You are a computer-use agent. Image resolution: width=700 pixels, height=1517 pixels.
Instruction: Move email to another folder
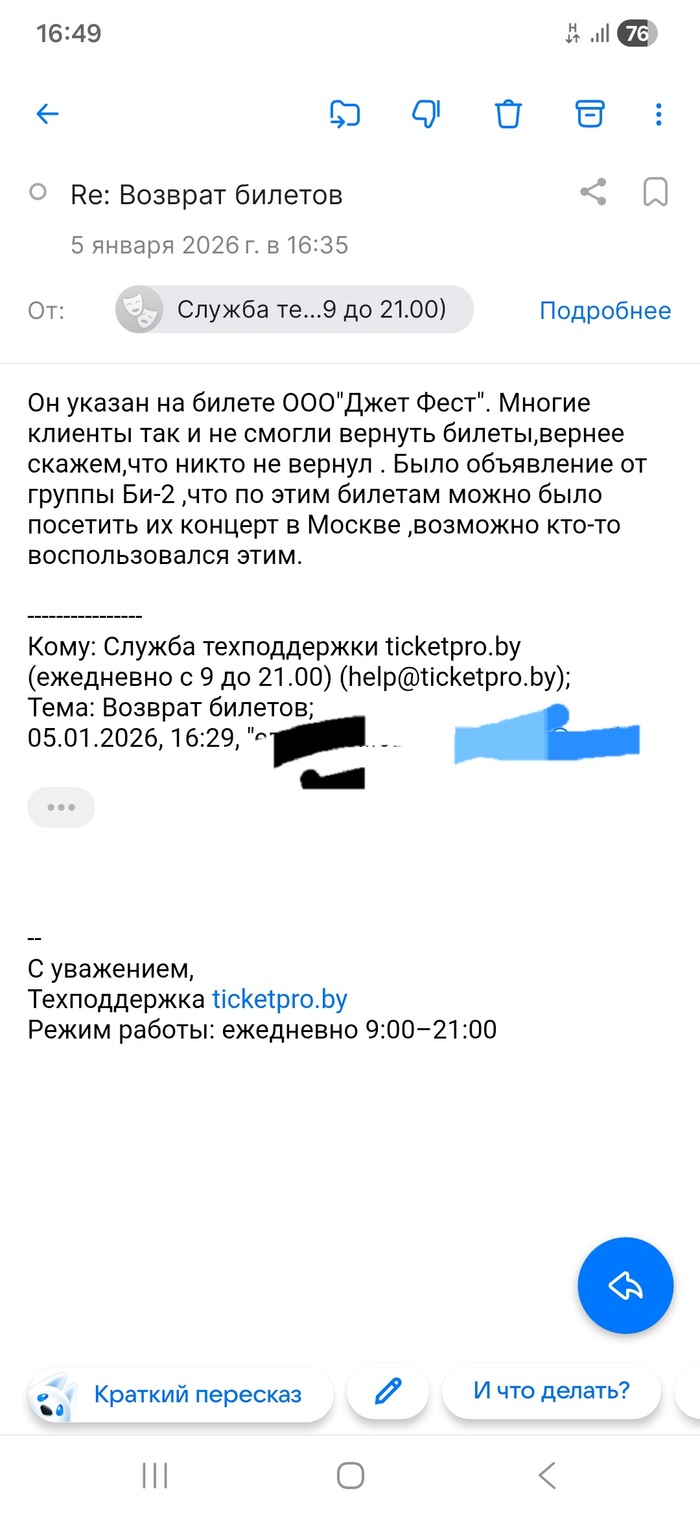pyautogui.click(x=345, y=114)
